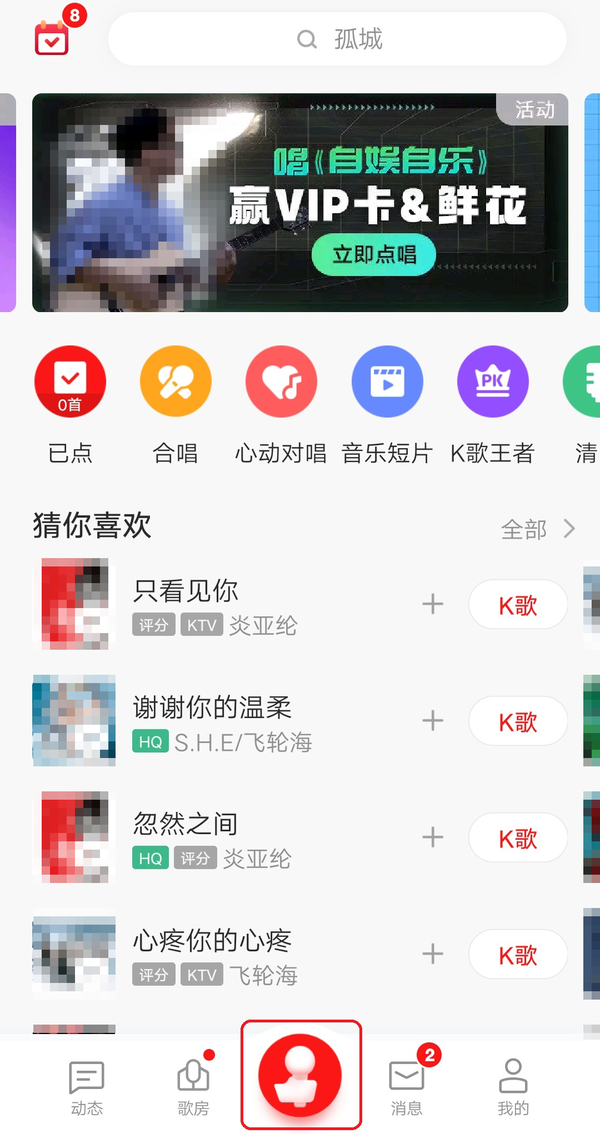Viewport: 600px width, 1144px height.
Task: Tap the search box showing 孤城
Action: (x=338, y=40)
